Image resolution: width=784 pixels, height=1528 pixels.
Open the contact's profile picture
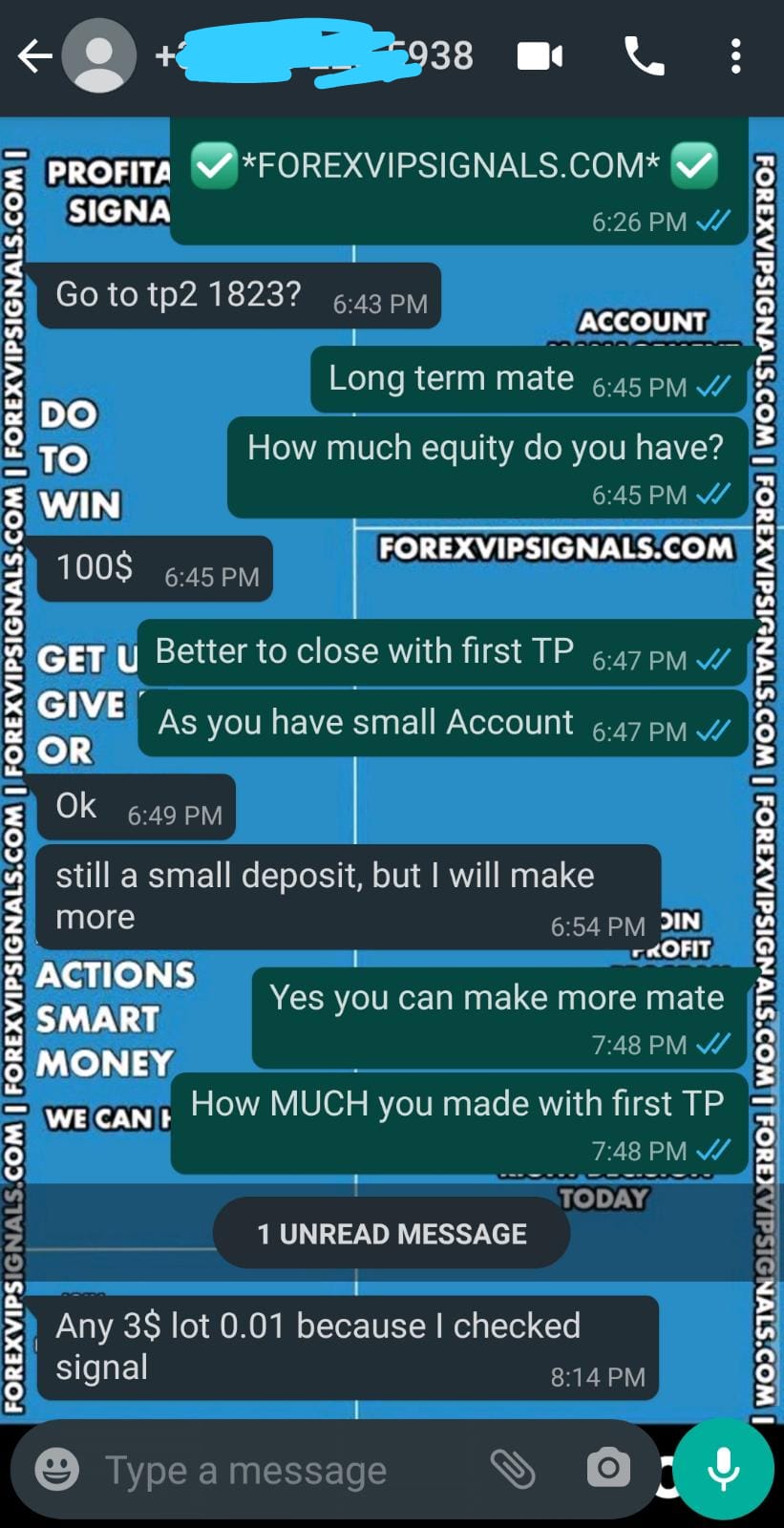(x=98, y=56)
